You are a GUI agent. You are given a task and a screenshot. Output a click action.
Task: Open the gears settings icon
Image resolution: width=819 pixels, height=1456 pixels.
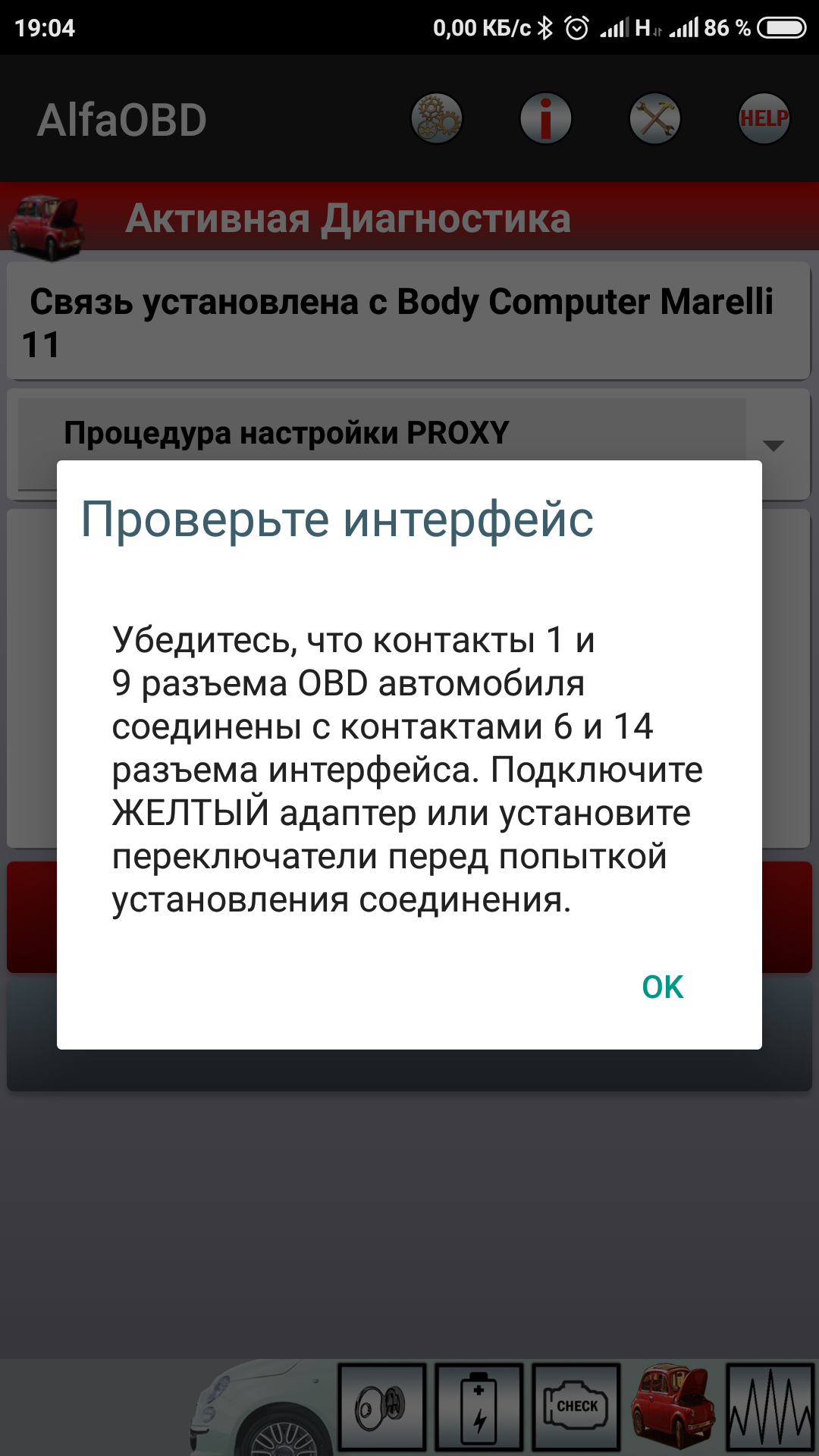coord(437,119)
